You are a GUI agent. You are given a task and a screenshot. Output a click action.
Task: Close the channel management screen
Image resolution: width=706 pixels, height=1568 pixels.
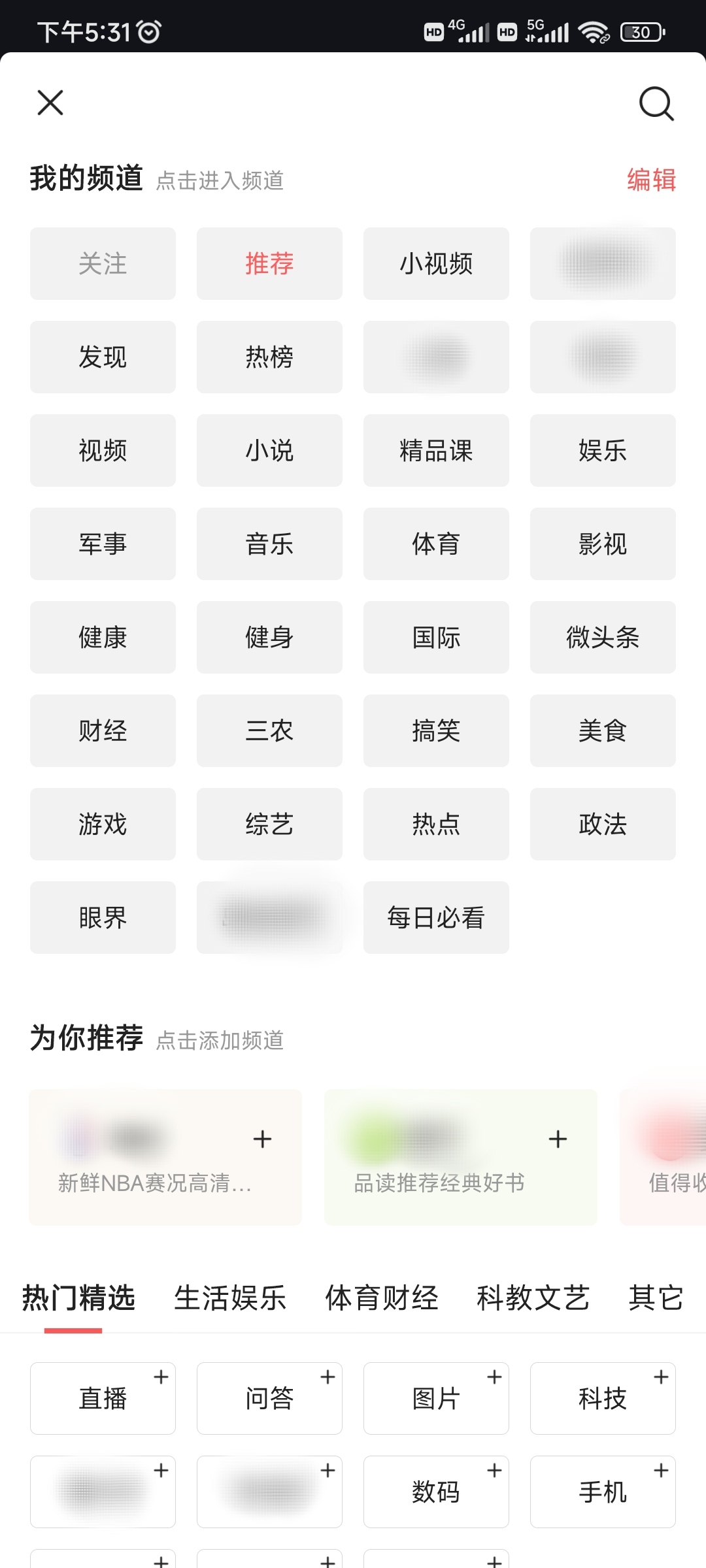[x=50, y=103]
